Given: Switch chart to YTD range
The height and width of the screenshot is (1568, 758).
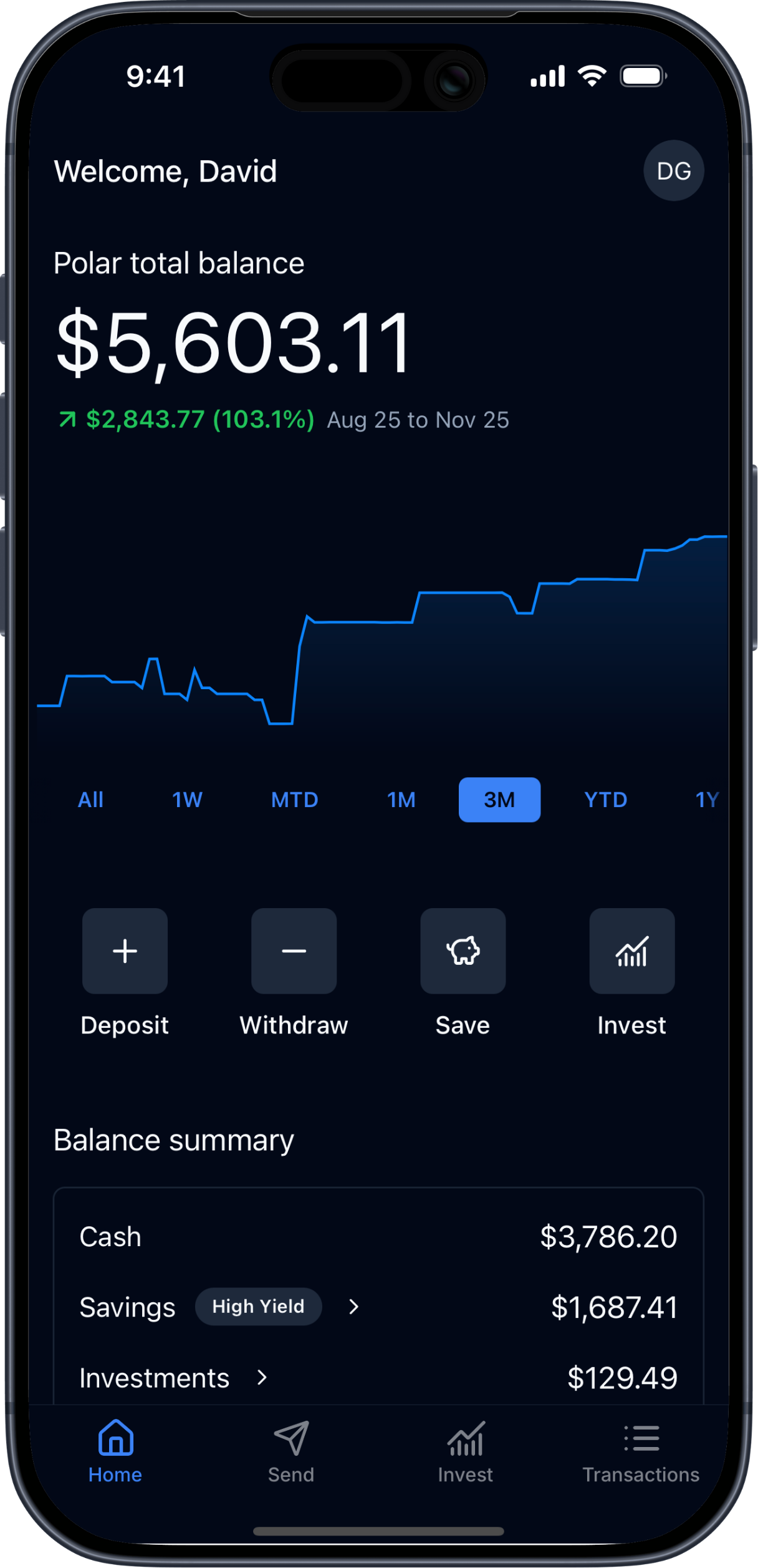Looking at the screenshot, I should 605,800.
